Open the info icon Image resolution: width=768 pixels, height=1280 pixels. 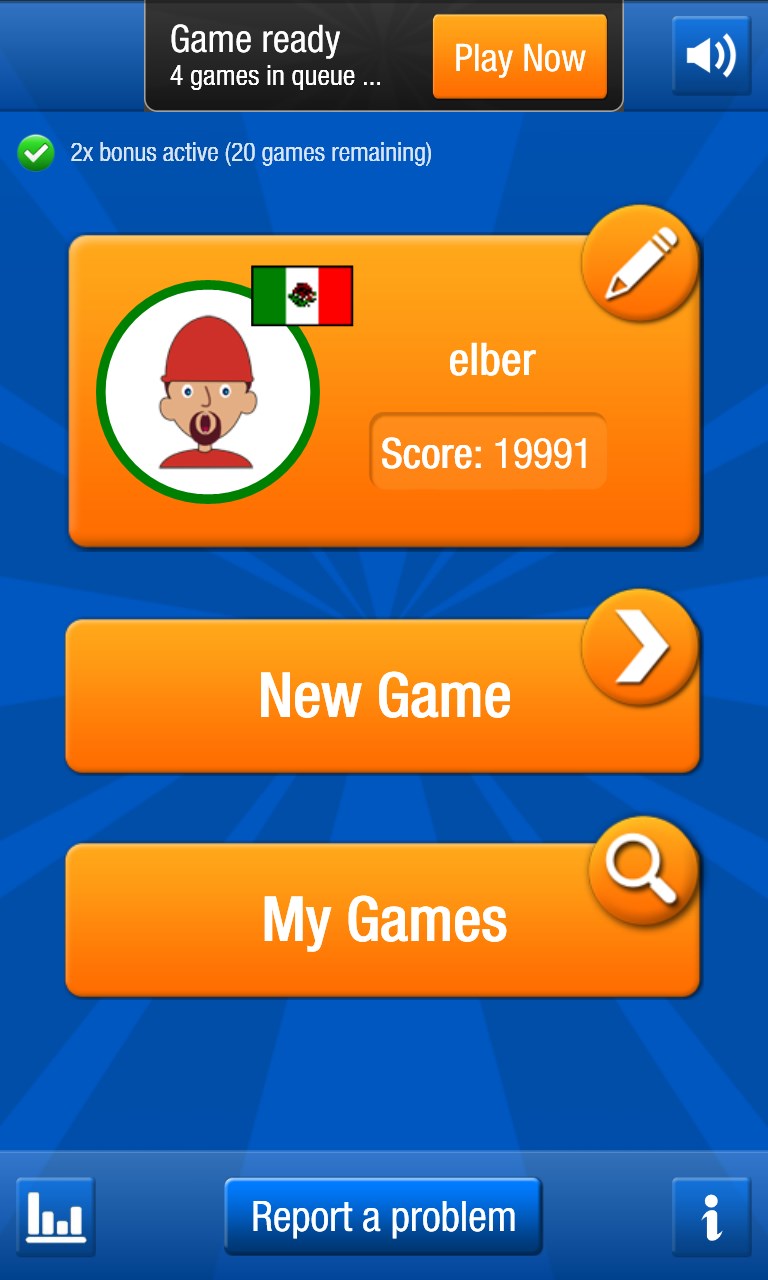[x=711, y=1216]
